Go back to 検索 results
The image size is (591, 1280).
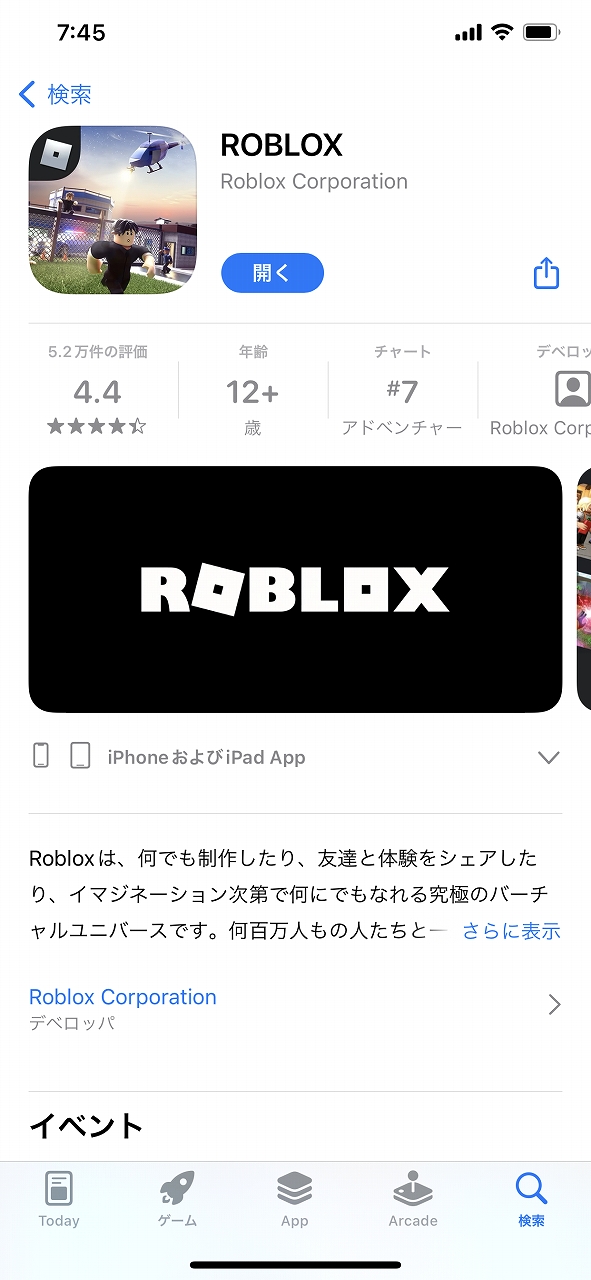[x=55, y=95]
